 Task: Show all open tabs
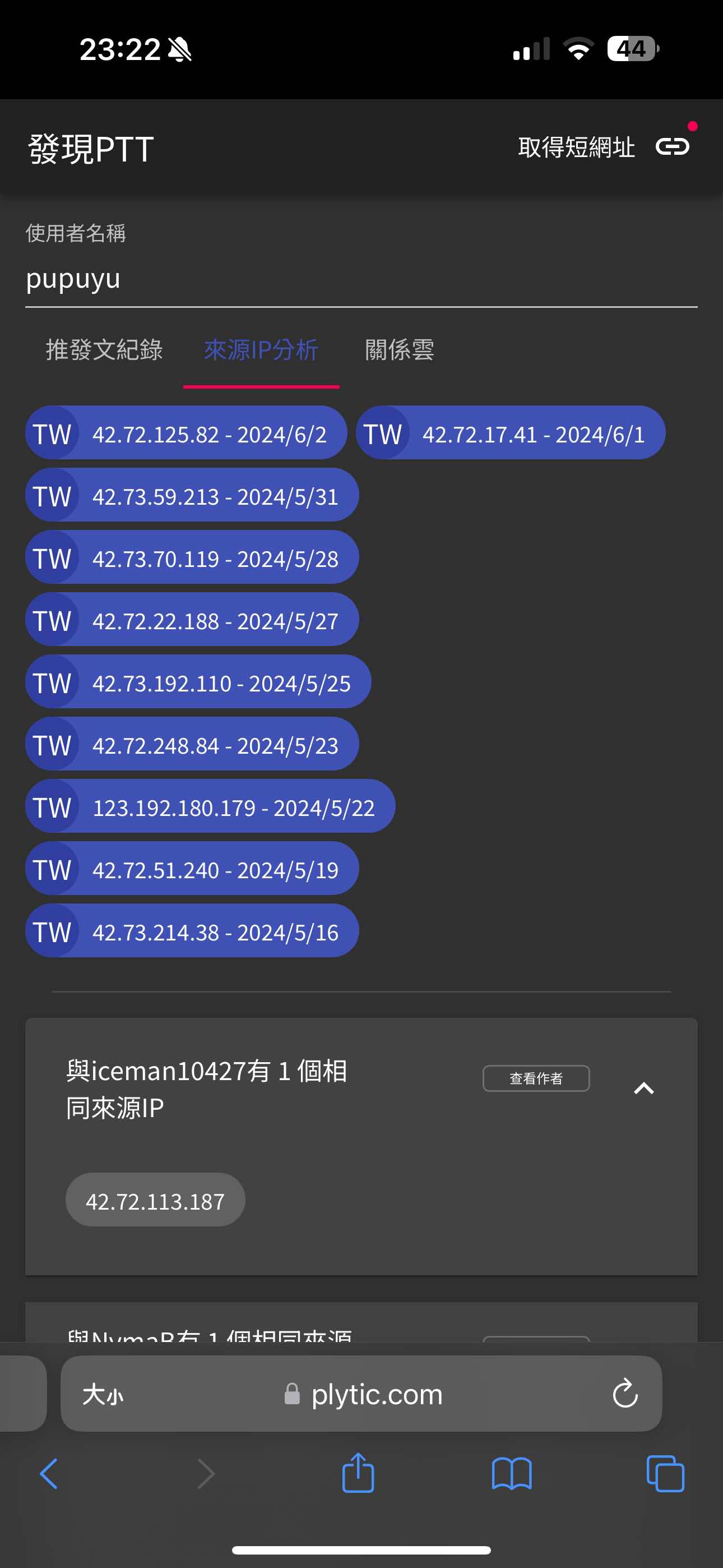[x=665, y=1474]
